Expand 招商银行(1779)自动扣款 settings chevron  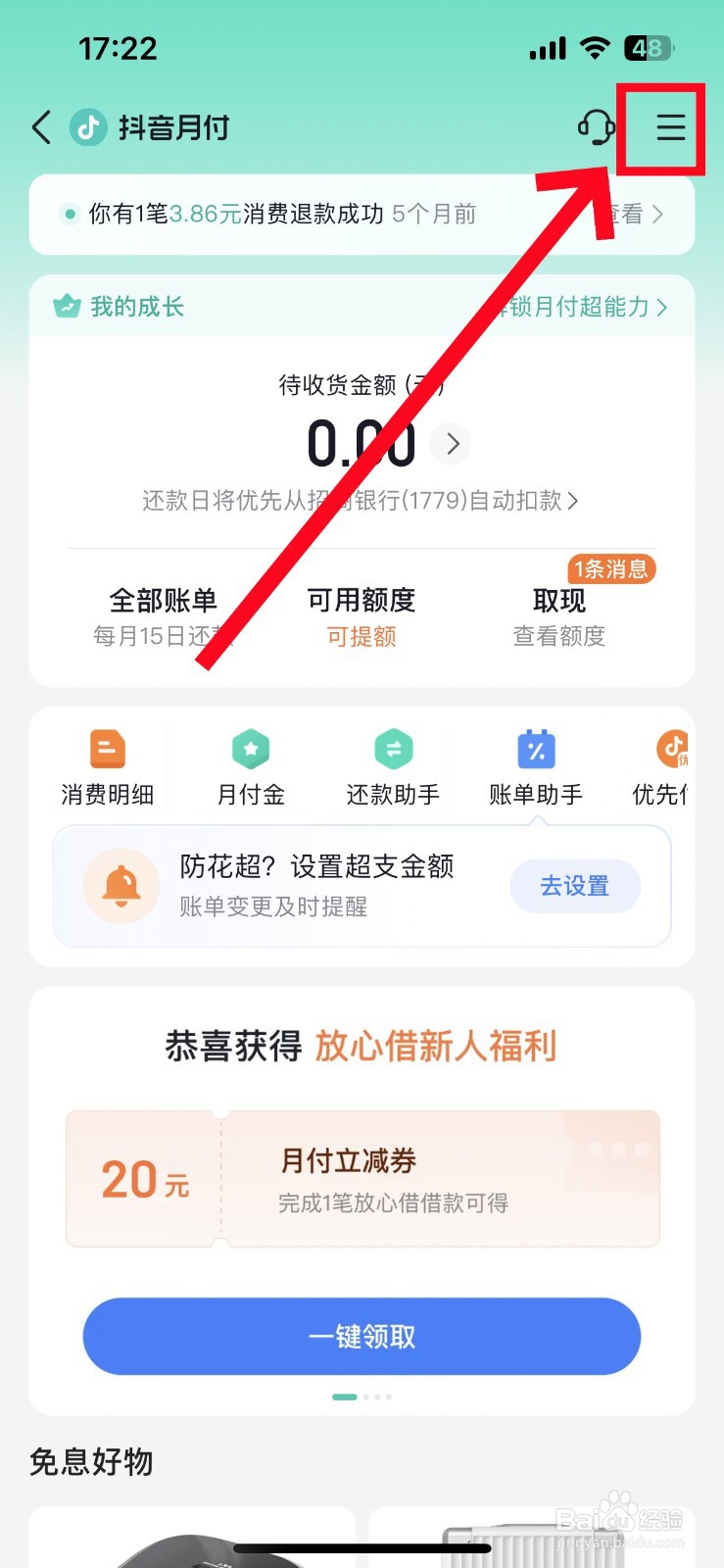pyautogui.click(x=578, y=501)
